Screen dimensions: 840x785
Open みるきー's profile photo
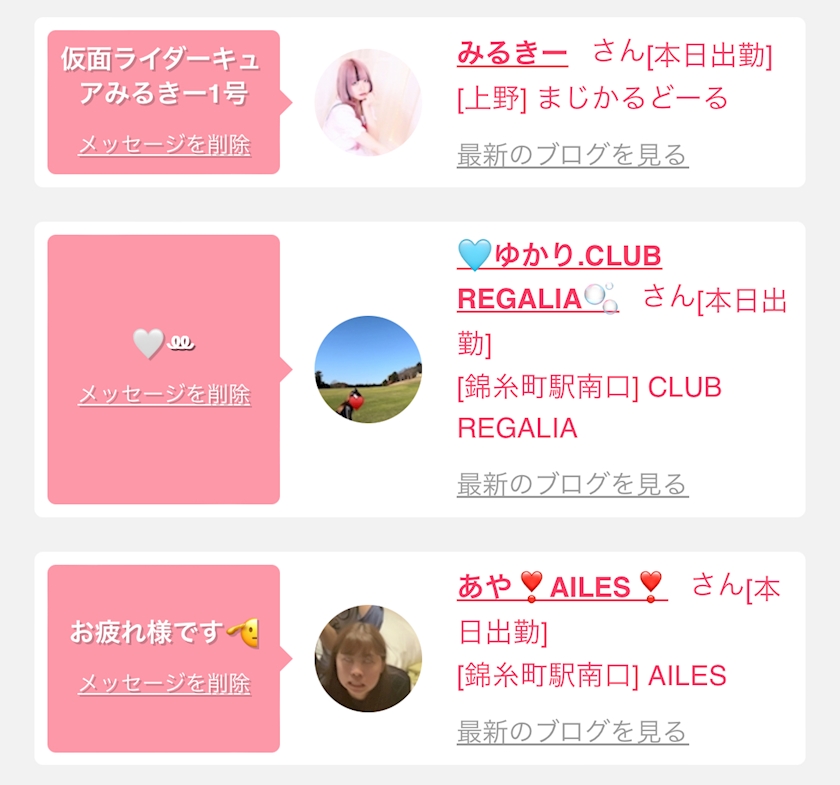(368, 102)
